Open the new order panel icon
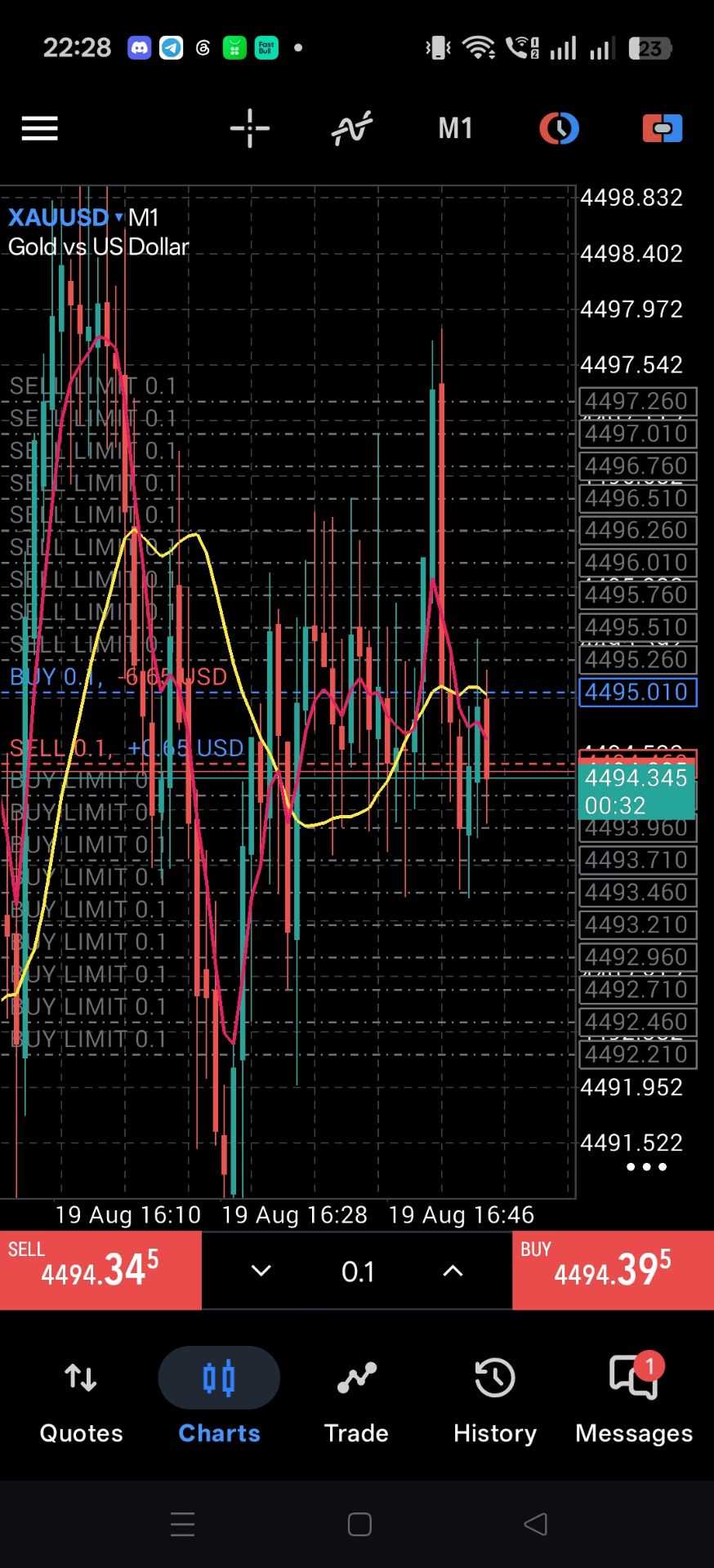The image size is (714, 1568). pyautogui.click(x=663, y=128)
